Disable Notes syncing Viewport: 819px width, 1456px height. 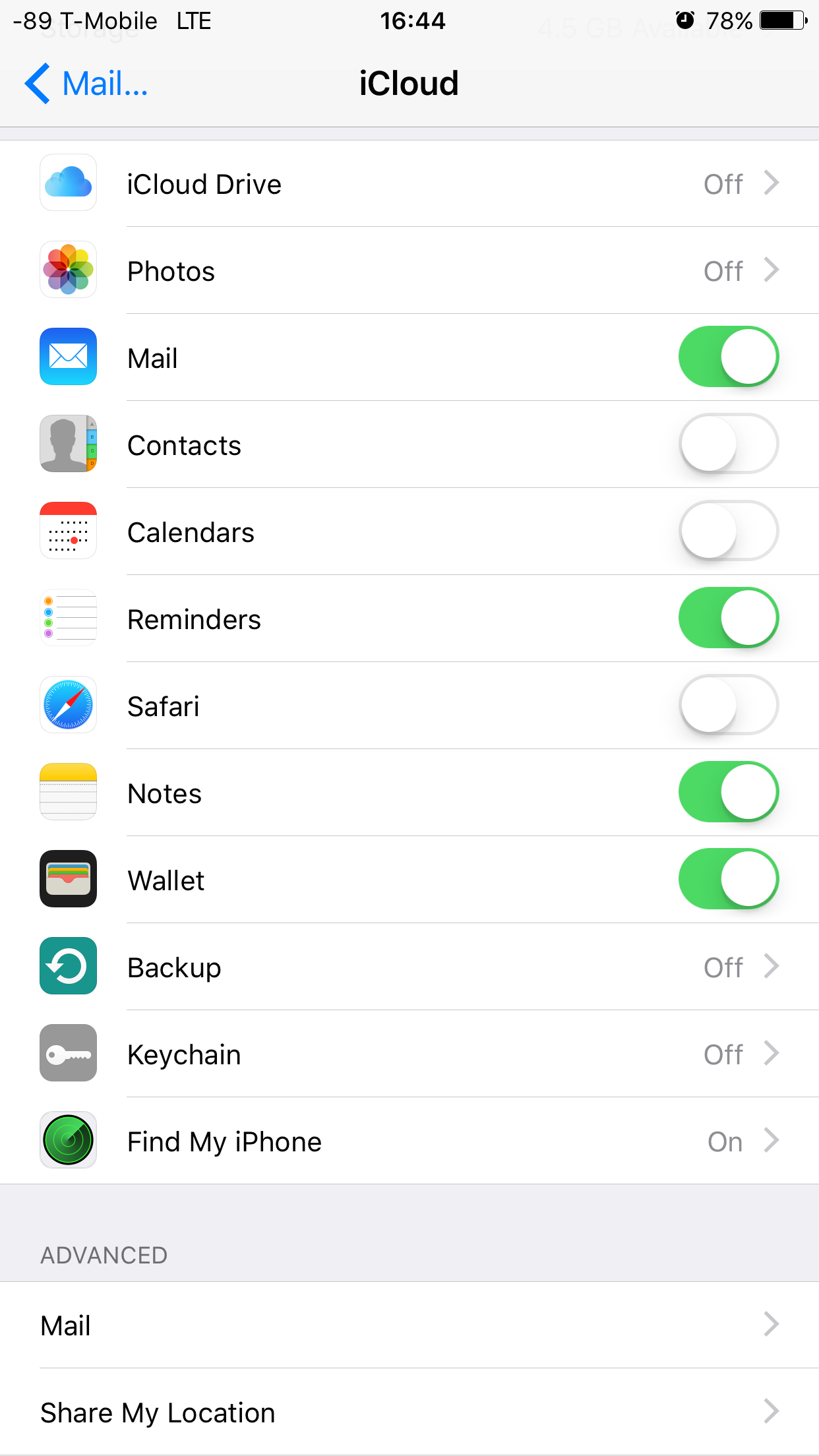(x=729, y=792)
